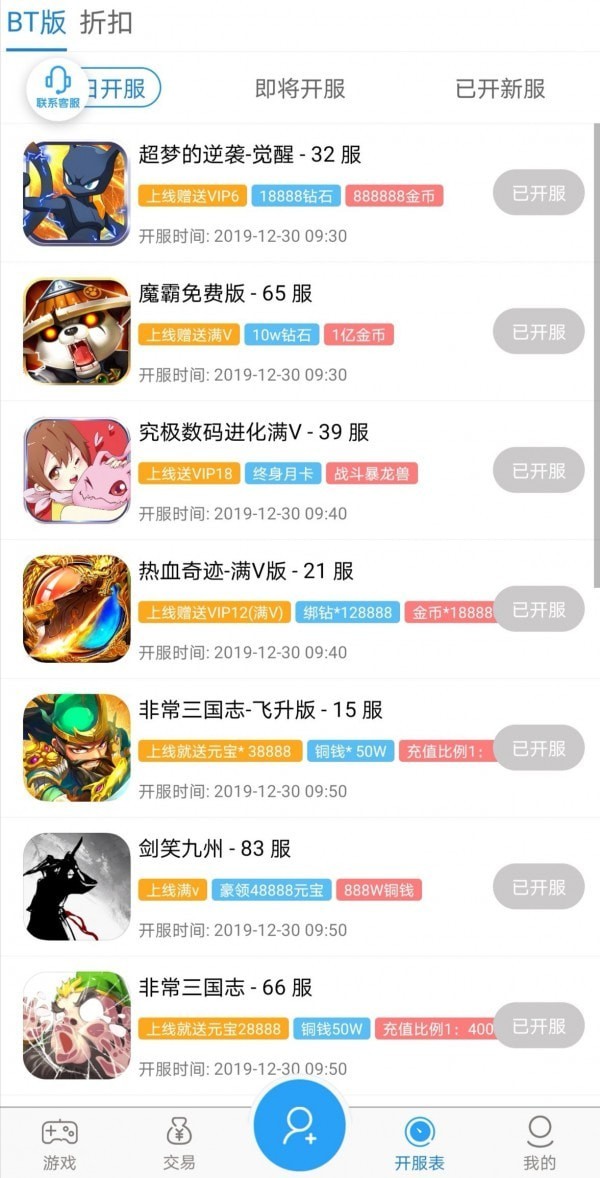Open 联系客服 customer service bubble
This screenshot has height=1178, width=600.
pyautogui.click(x=57, y=87)
